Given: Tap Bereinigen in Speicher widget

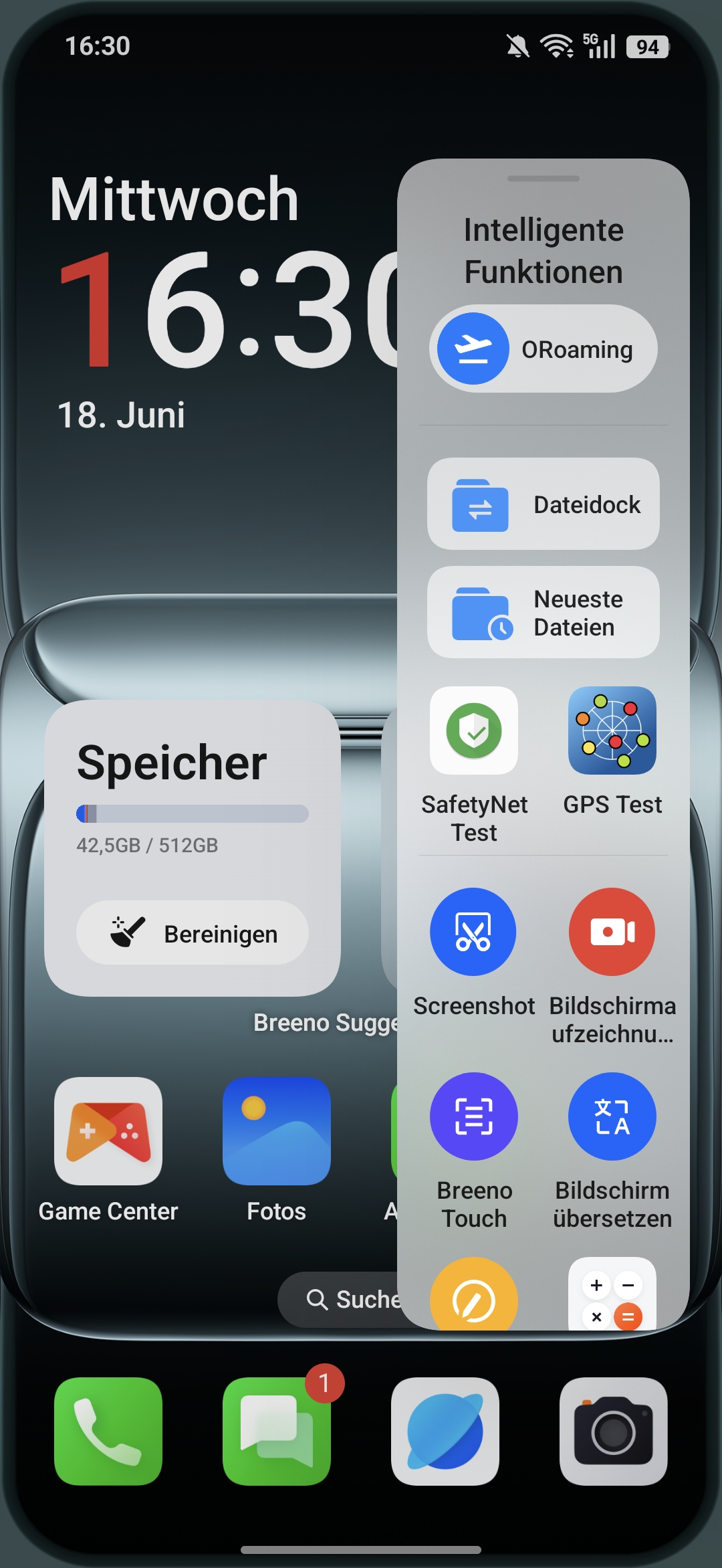Looking at the screenshot, I should (193, 933).
